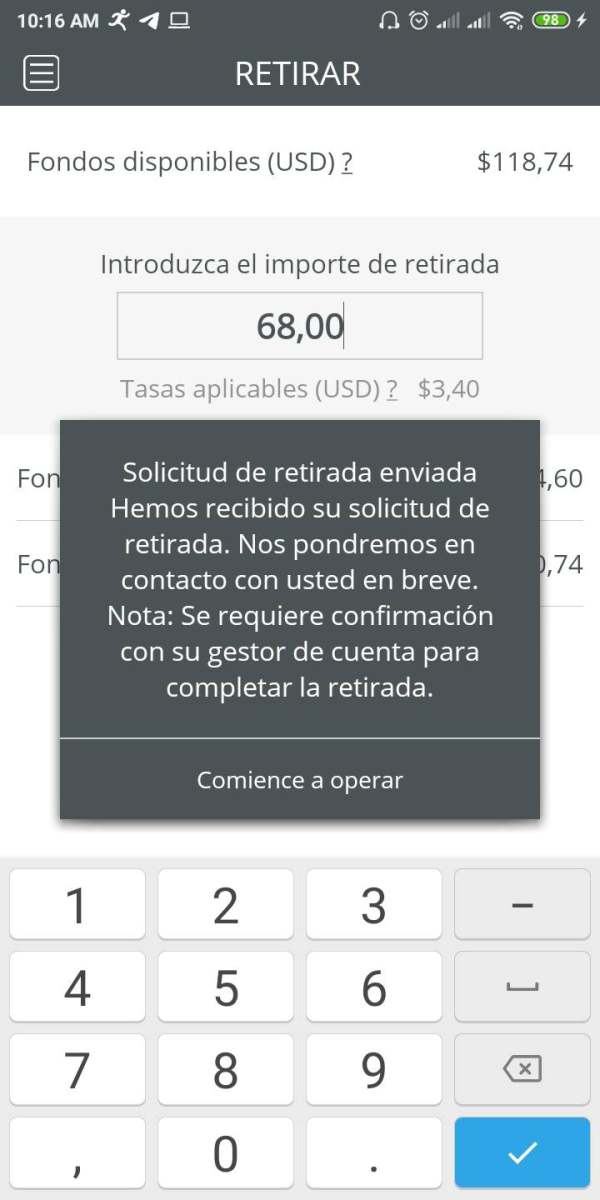Tap the withdrawal amount field showing 68,00
This screenshot has width=600, height=1200.
[300, 326]
